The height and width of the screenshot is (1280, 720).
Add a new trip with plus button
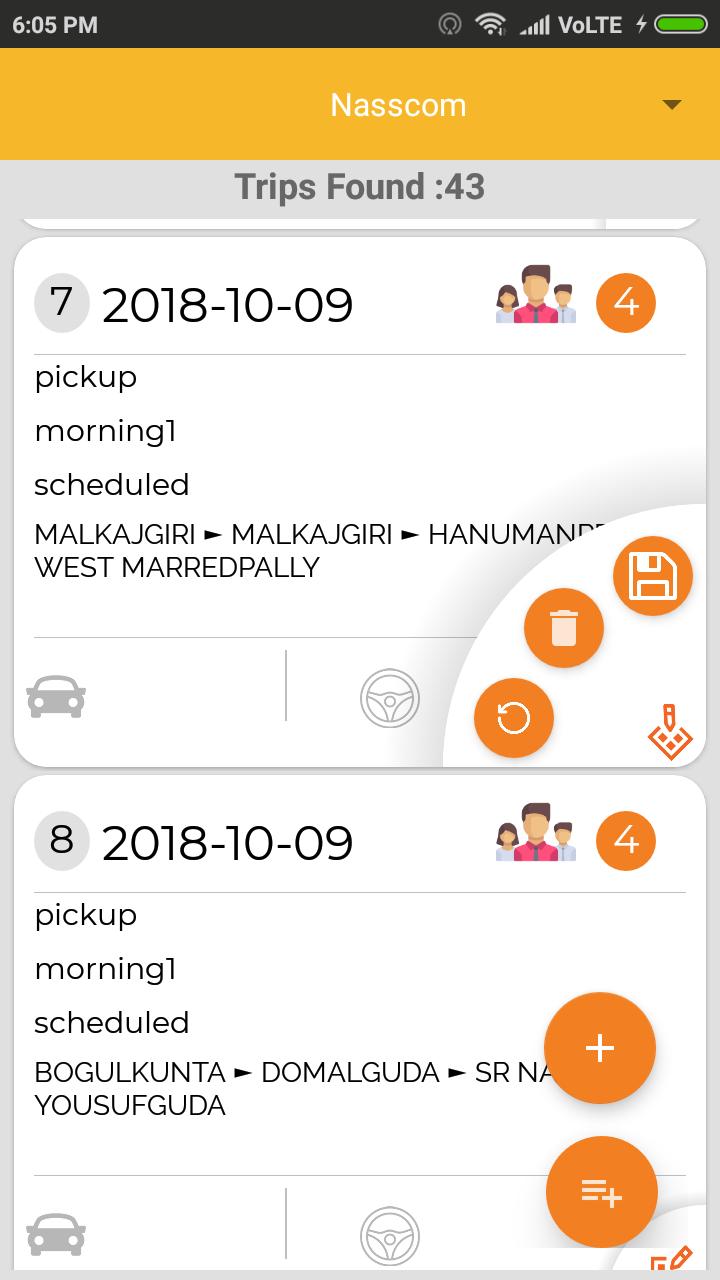[x=600, y=1048]
